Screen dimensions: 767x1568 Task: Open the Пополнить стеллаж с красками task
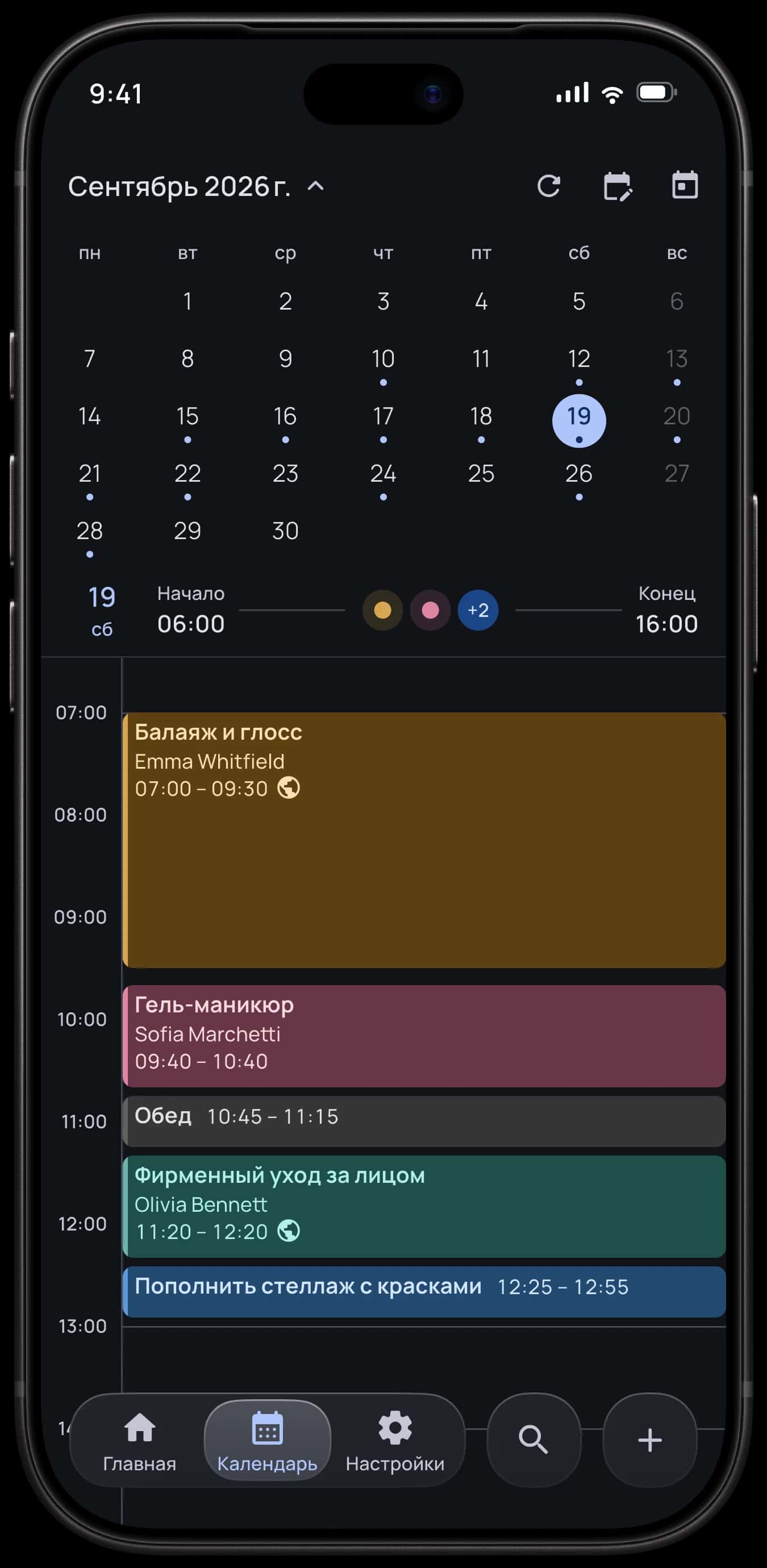click(424, 1292)
